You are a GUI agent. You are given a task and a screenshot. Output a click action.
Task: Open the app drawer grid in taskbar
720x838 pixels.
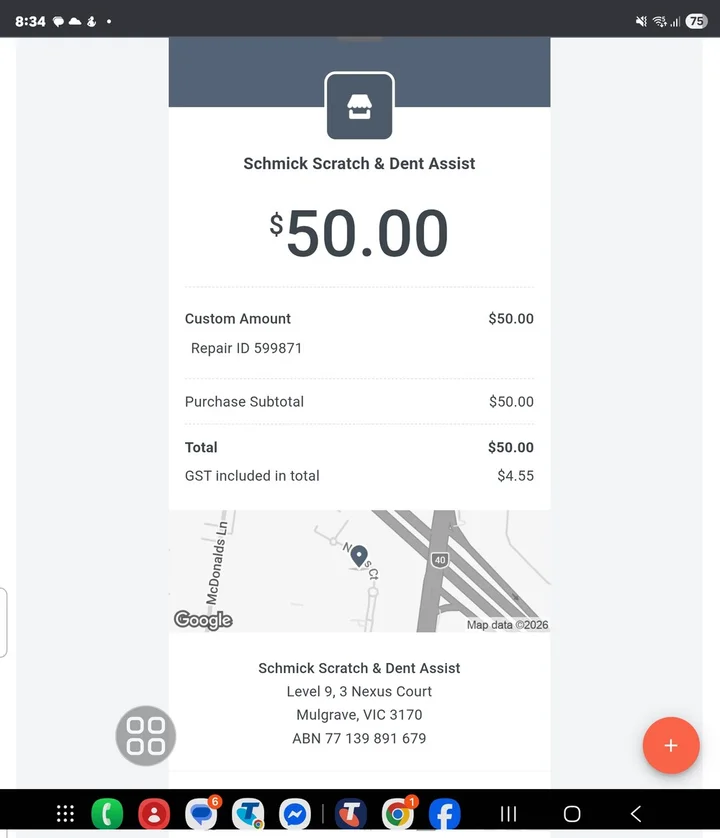[x=65, y=814]
